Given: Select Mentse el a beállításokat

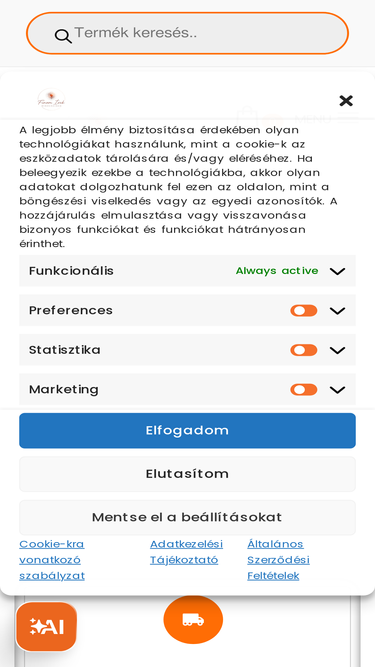Looking at the screenshot, I should (187, 517).
